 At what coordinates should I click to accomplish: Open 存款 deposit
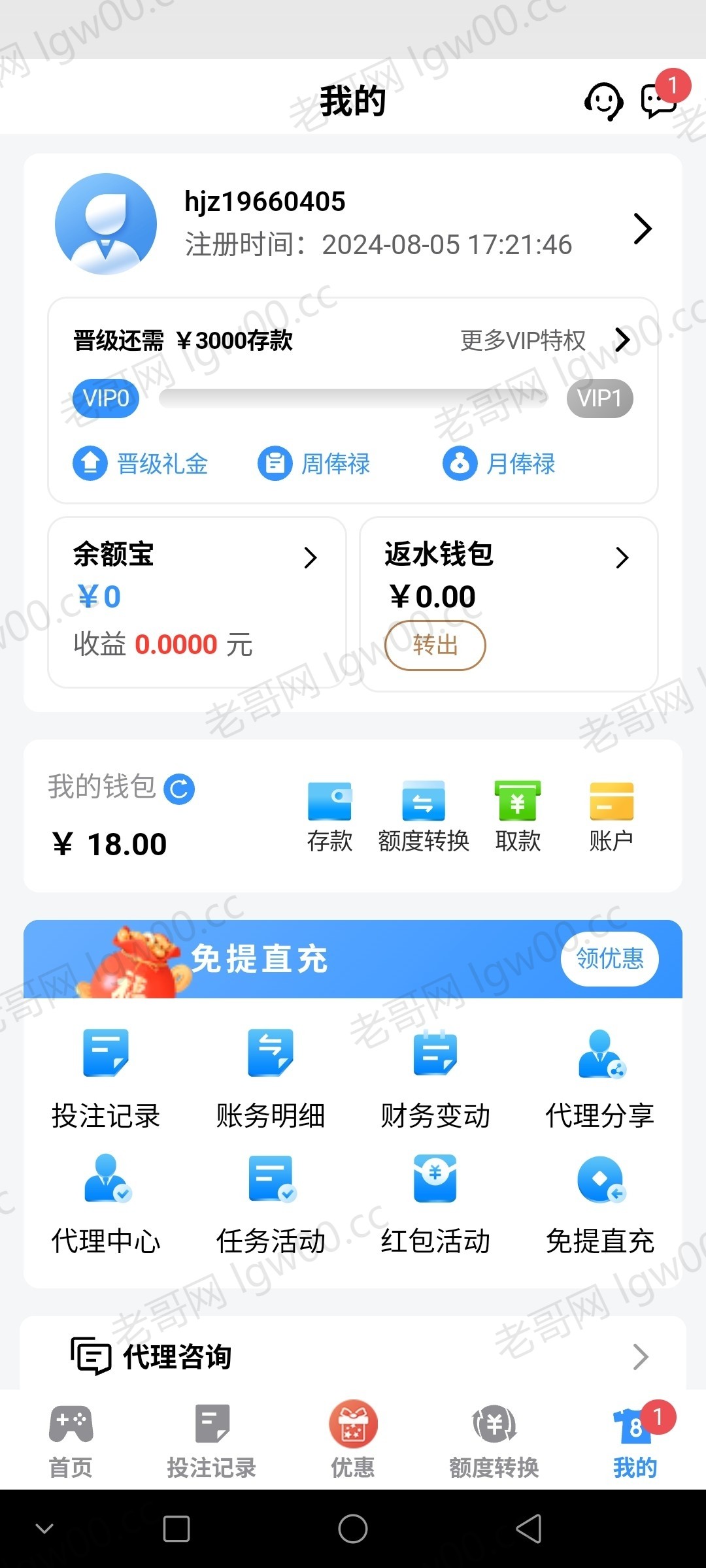pyautogui.click(x=329, y=817)
